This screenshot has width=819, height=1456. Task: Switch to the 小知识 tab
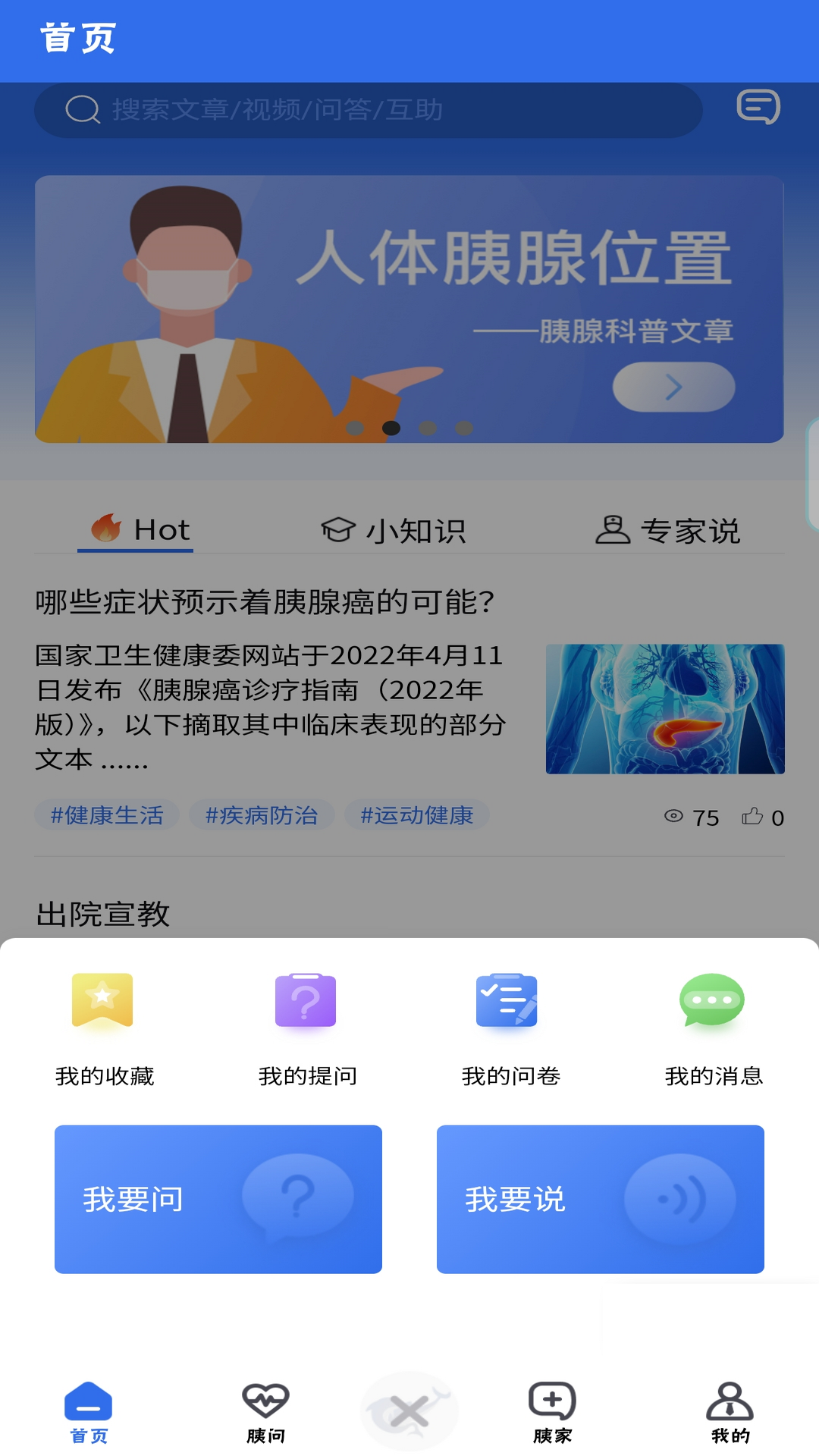[x=395, y=531]
